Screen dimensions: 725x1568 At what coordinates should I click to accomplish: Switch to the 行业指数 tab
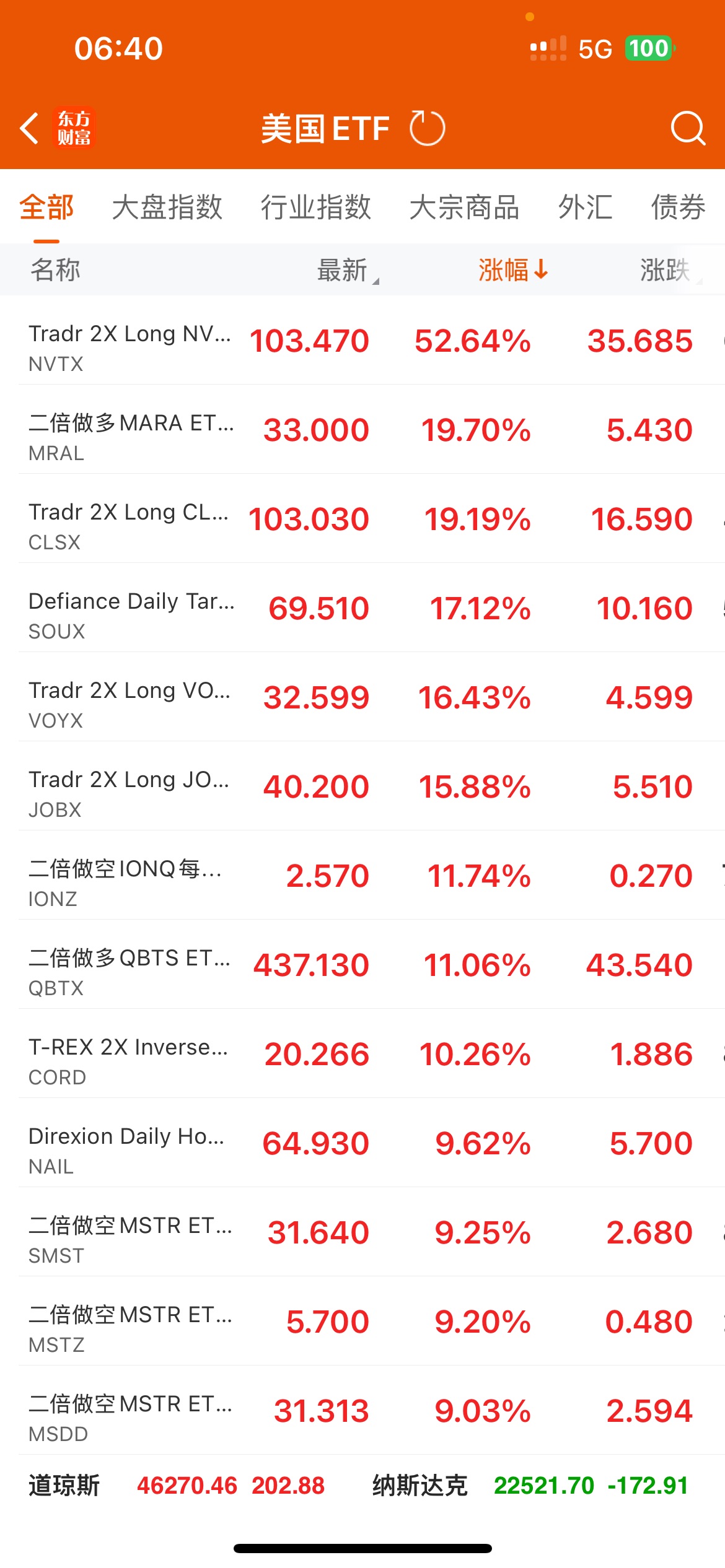(315, 207)
